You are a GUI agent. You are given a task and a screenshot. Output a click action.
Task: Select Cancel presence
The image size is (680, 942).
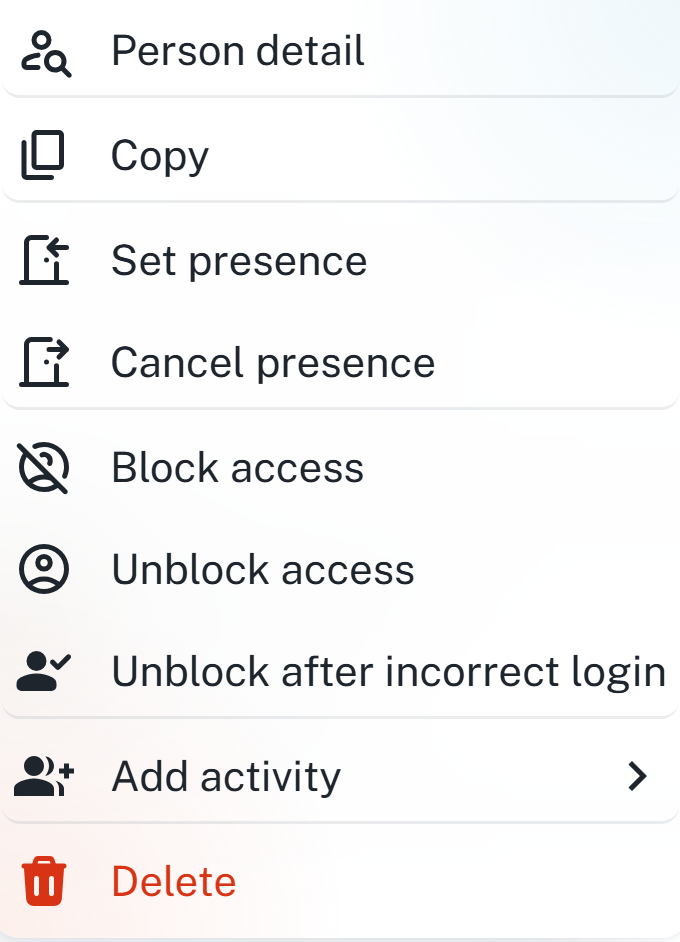(x=272, y=363)
